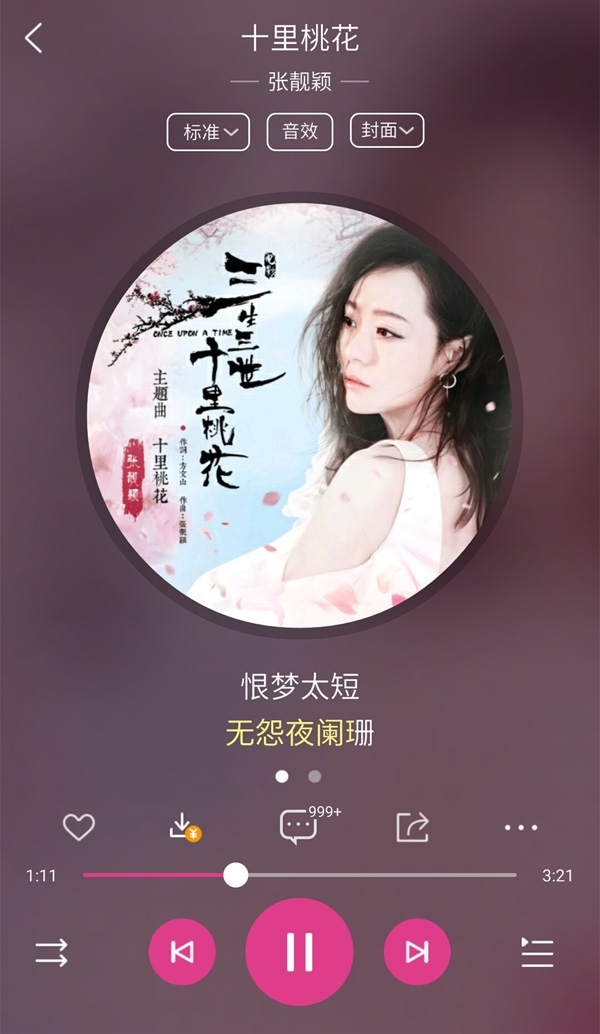Open artist 张靓颖 under the song title

[x=299, y=82]
